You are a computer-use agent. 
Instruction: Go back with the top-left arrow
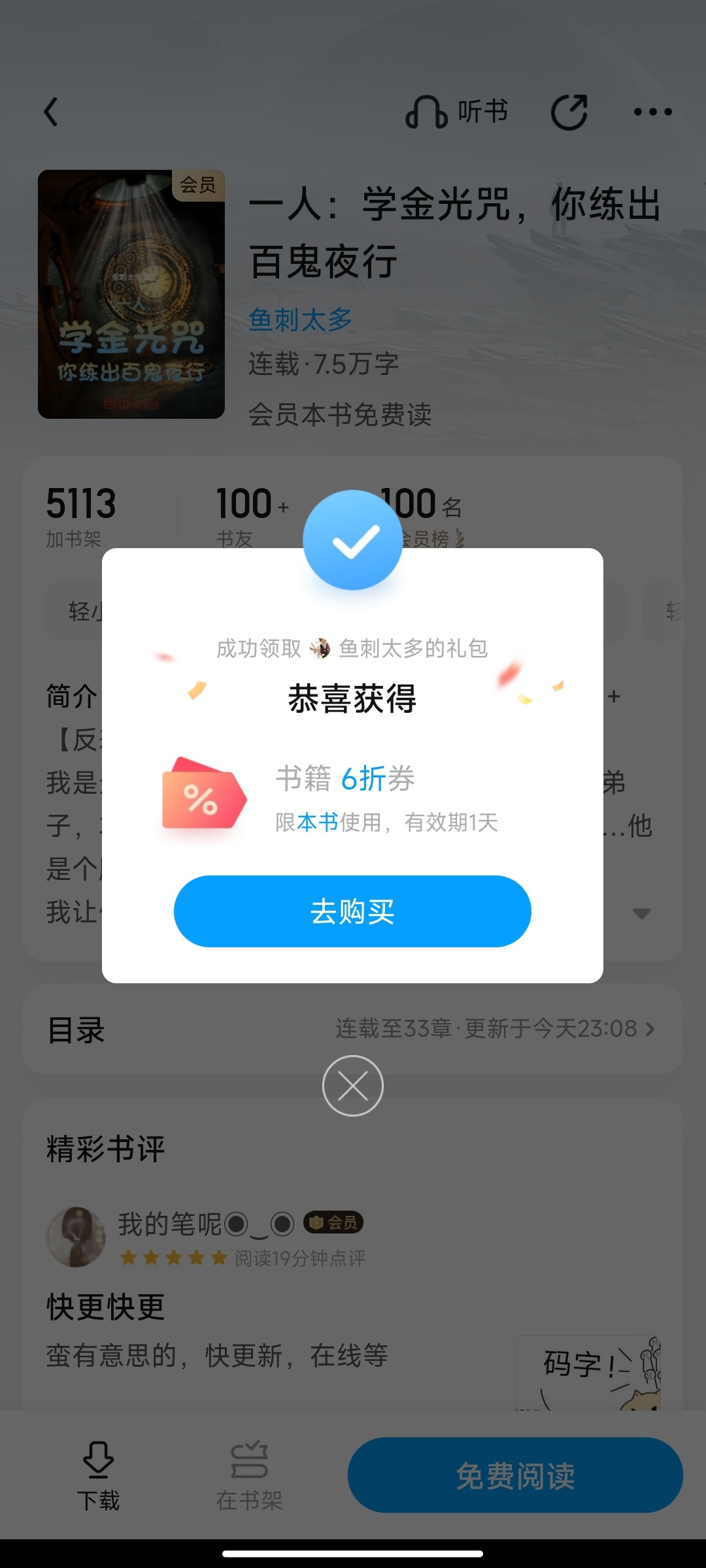[x=51, y=112]
